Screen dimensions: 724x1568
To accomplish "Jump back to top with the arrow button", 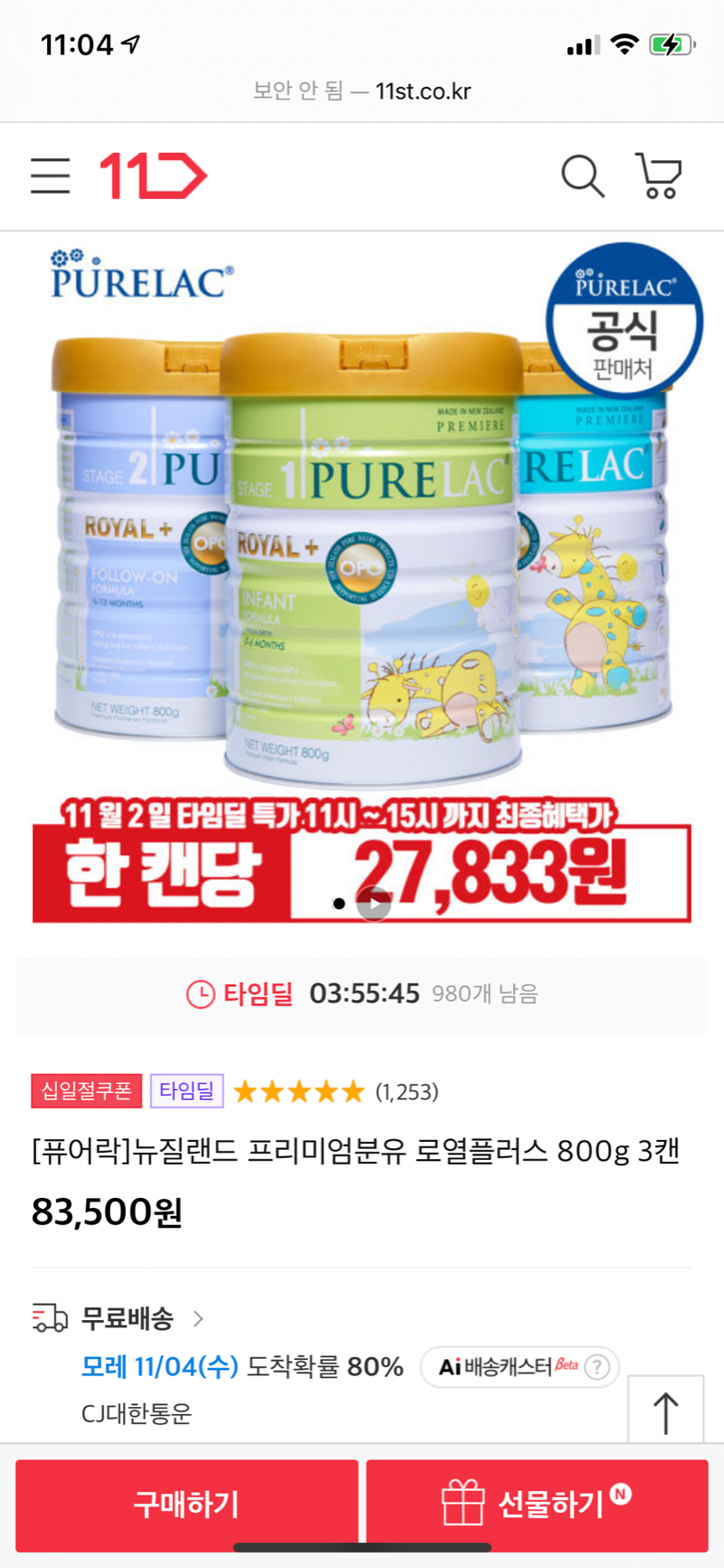I will coord(665,1411).
